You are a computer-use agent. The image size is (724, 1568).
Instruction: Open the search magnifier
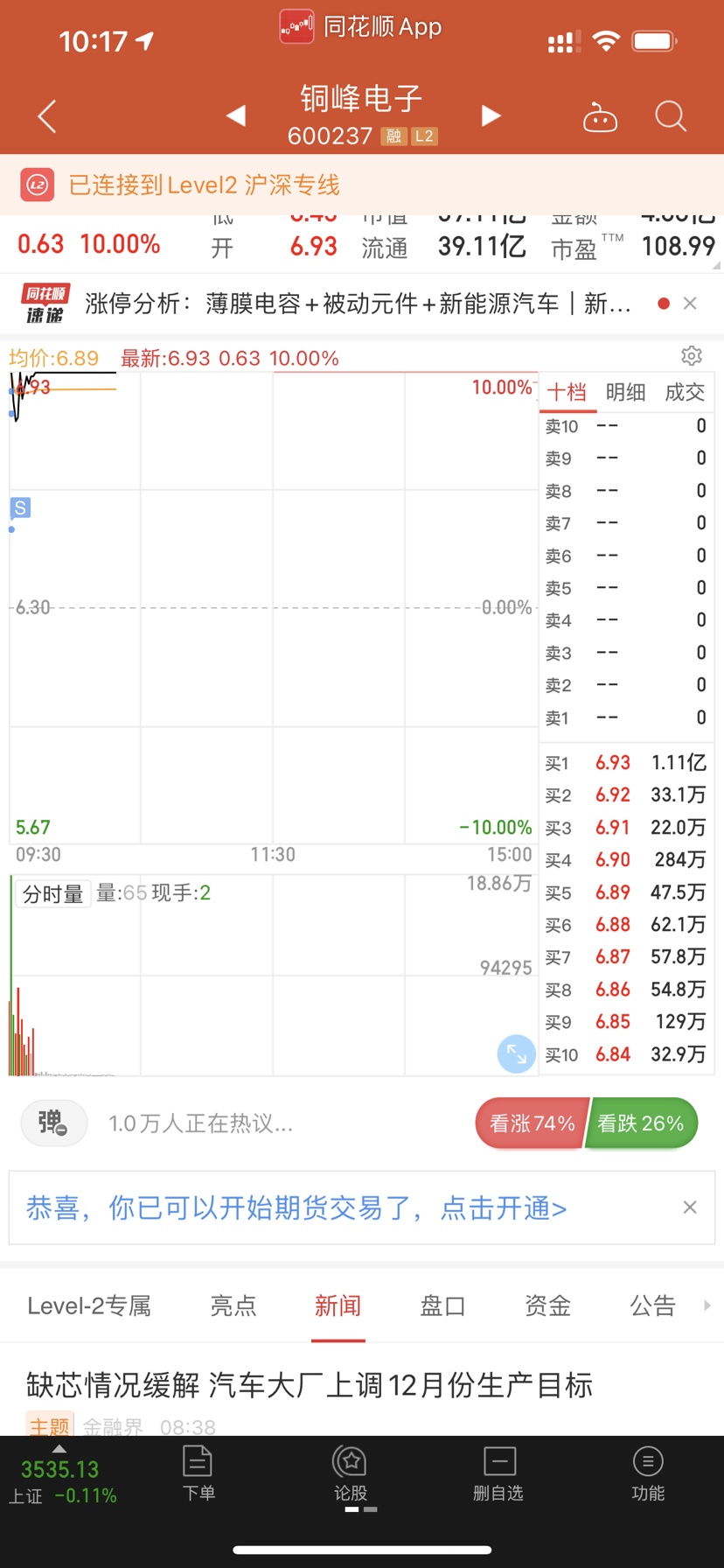pos(671,116)
